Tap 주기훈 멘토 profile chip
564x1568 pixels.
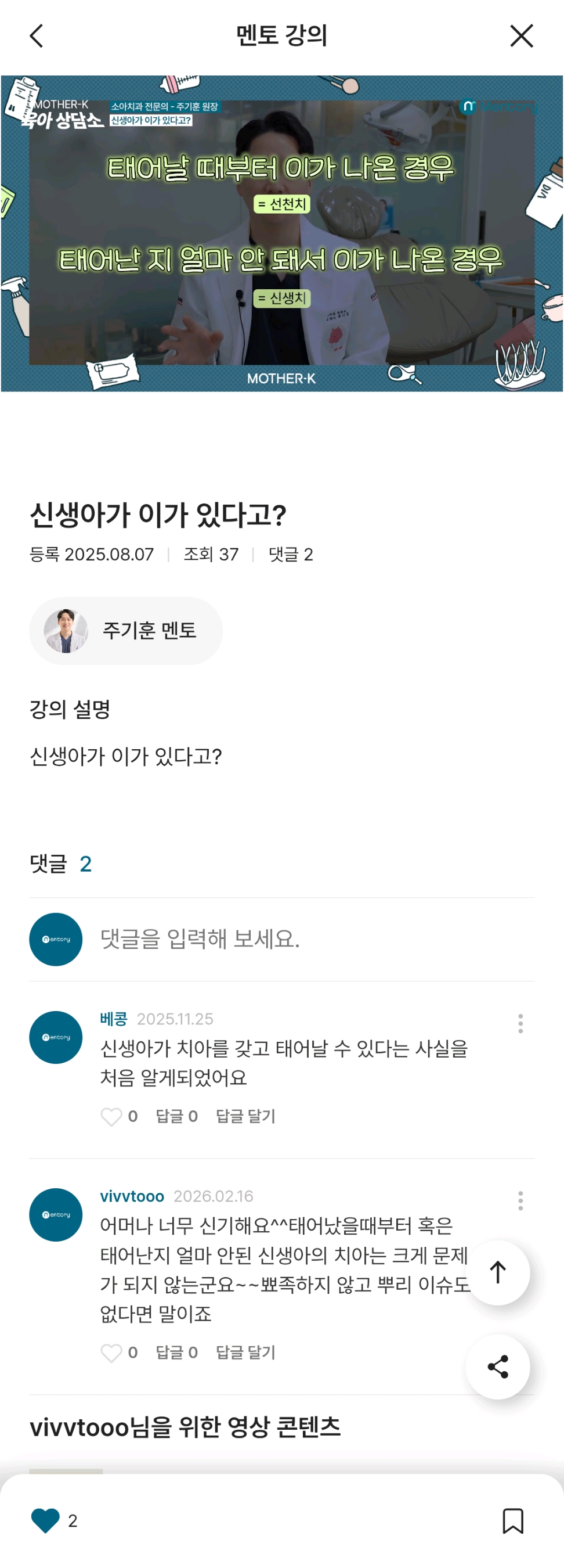tap(126, 631)
